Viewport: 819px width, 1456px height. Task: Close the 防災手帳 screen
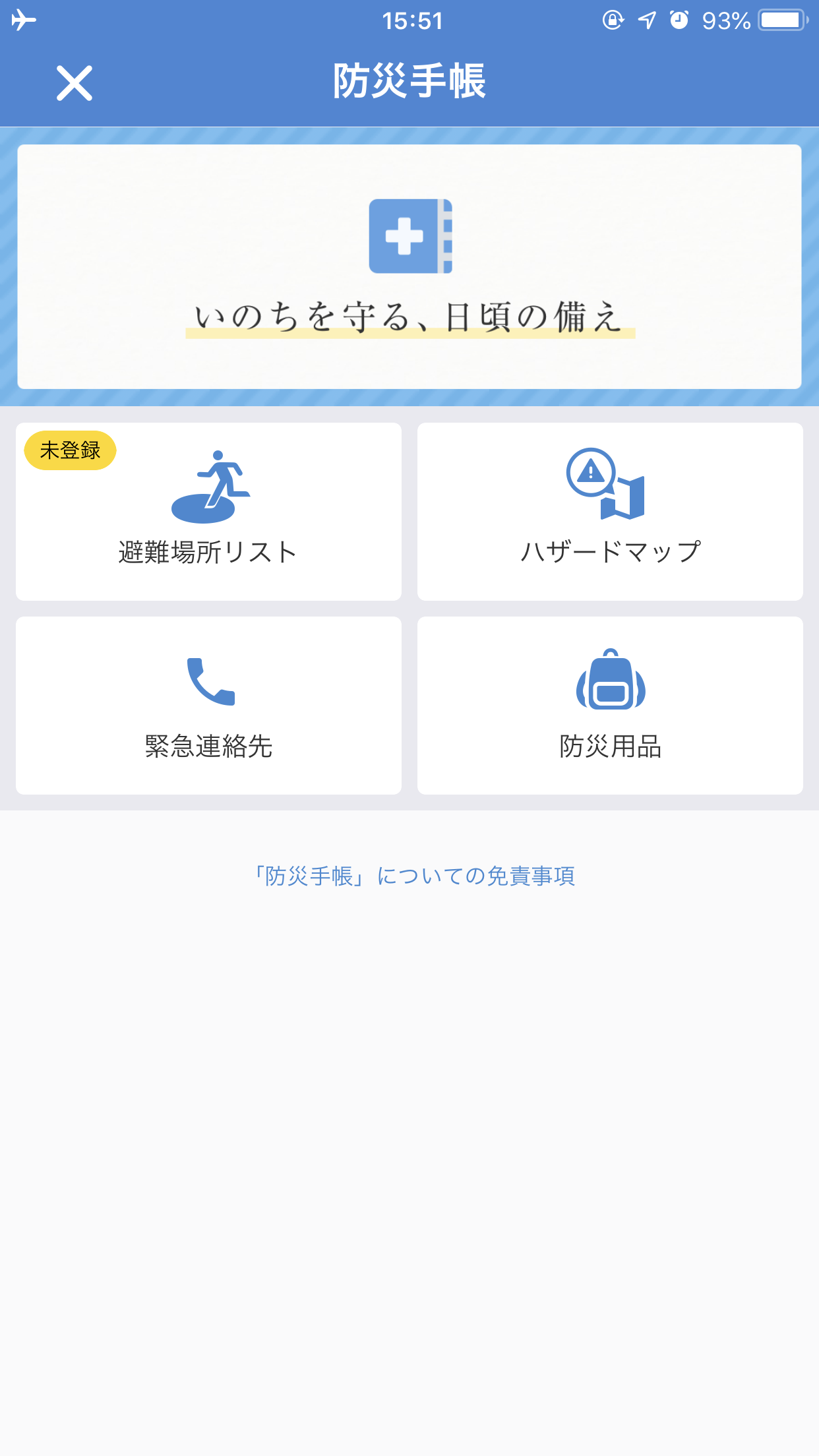pos(74,83)
